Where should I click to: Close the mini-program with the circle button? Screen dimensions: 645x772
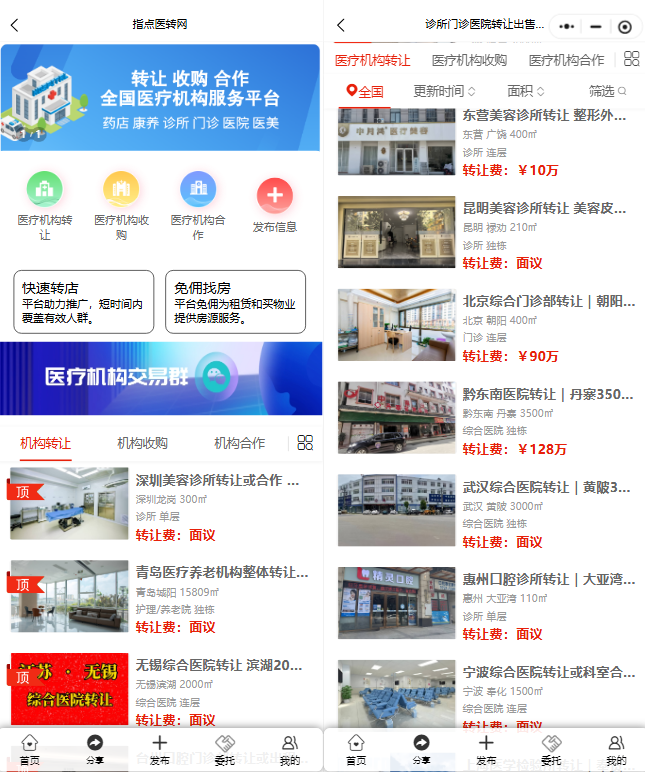click(625, 27)
